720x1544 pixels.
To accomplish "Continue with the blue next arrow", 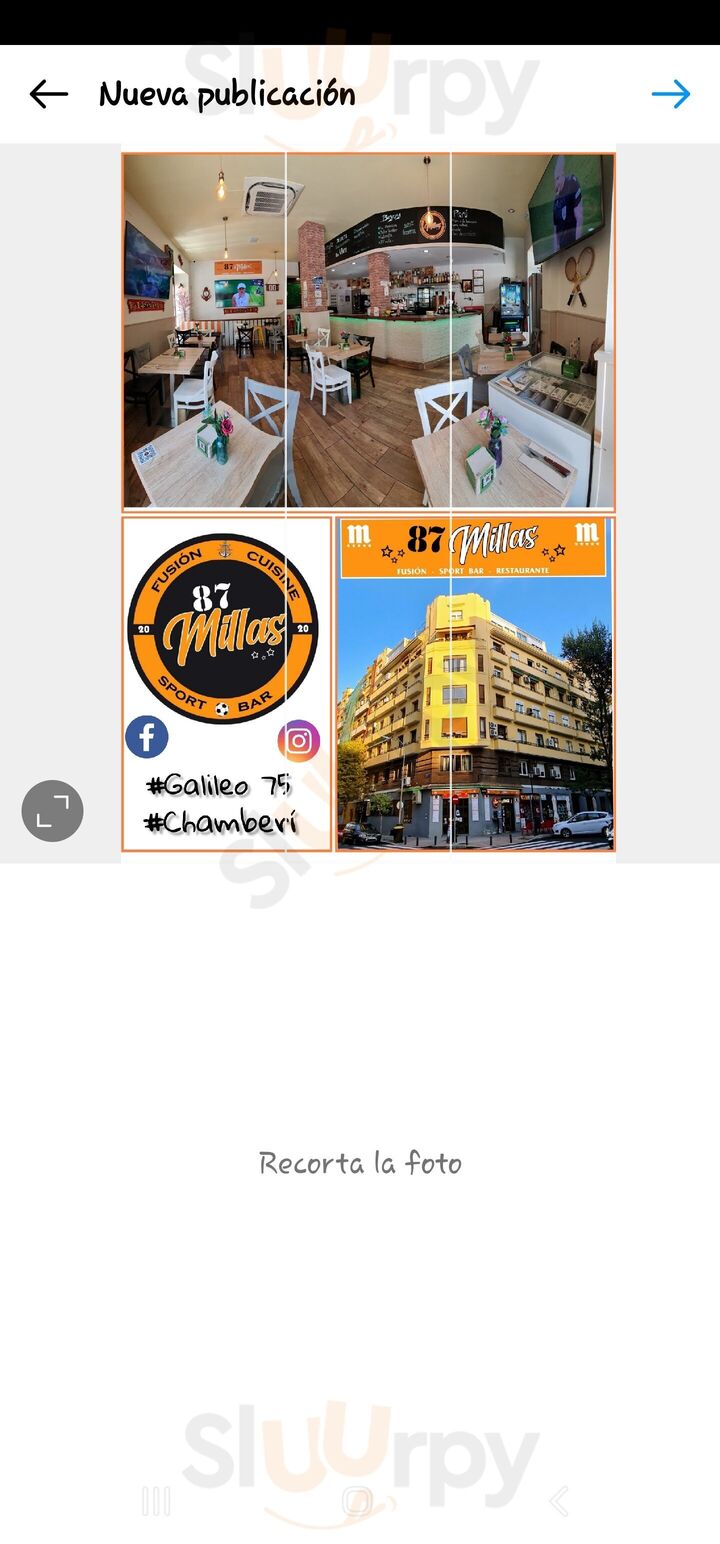I will click(670, 95).
